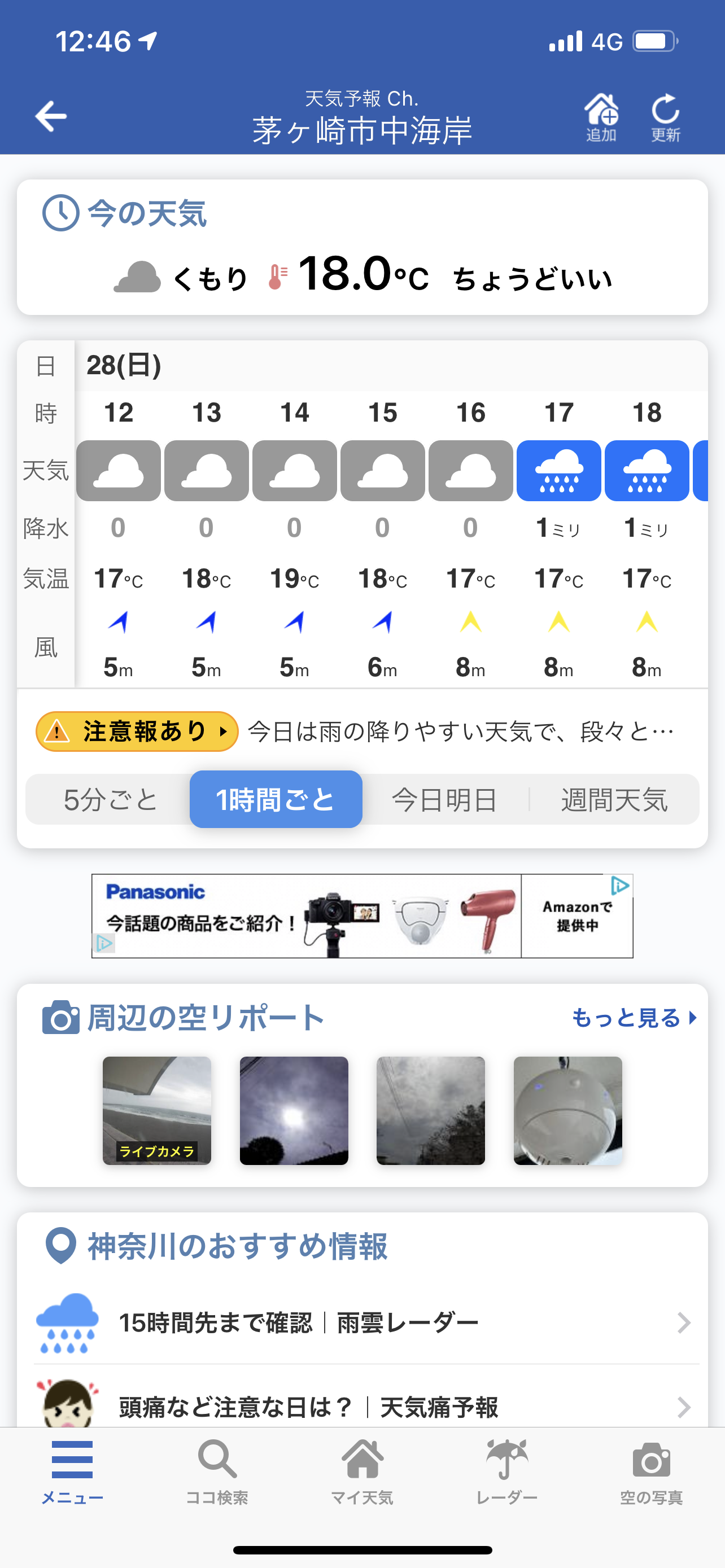Add this location with the 追加 icon

(601, 117)
